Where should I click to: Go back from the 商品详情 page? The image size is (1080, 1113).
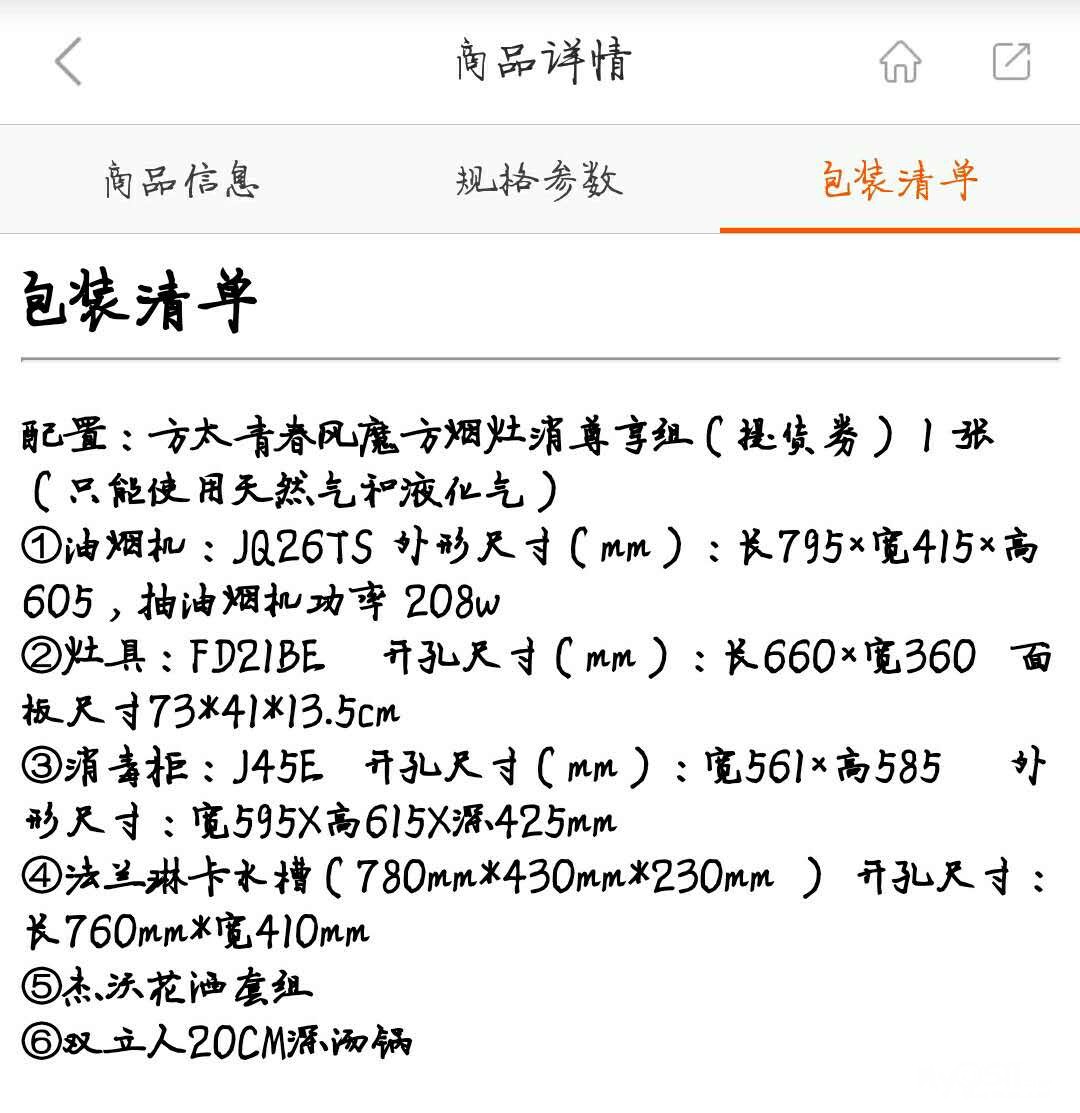pos(68,62)
